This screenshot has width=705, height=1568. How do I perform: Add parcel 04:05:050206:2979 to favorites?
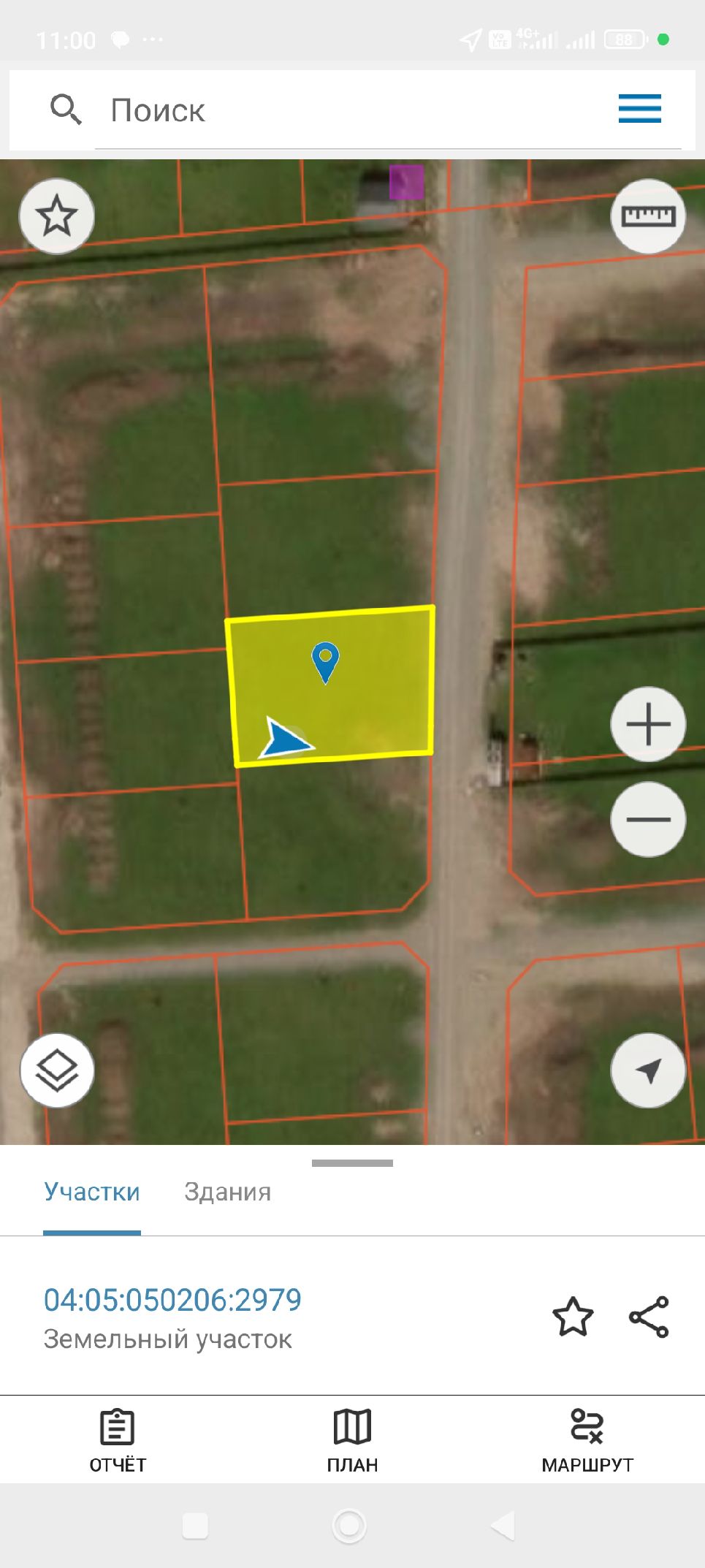point(573,1317)
